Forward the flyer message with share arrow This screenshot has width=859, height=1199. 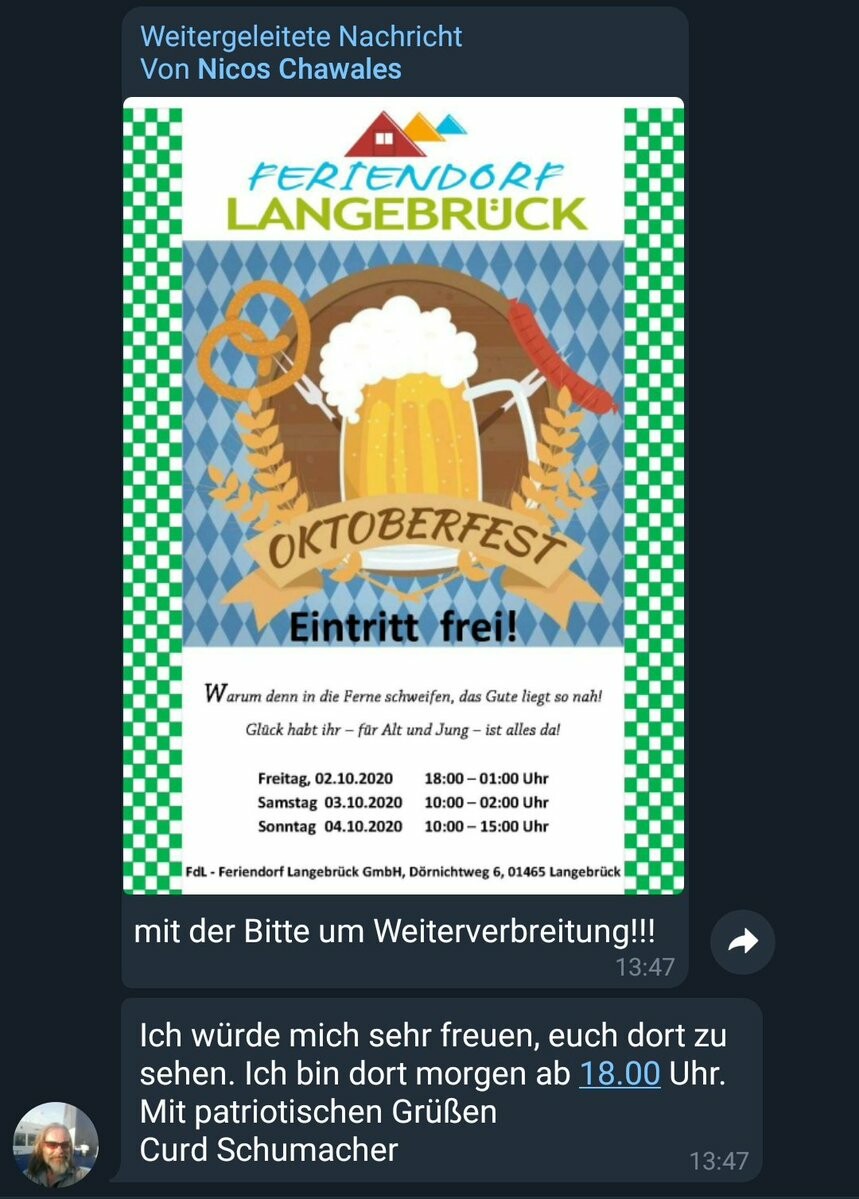743,941
